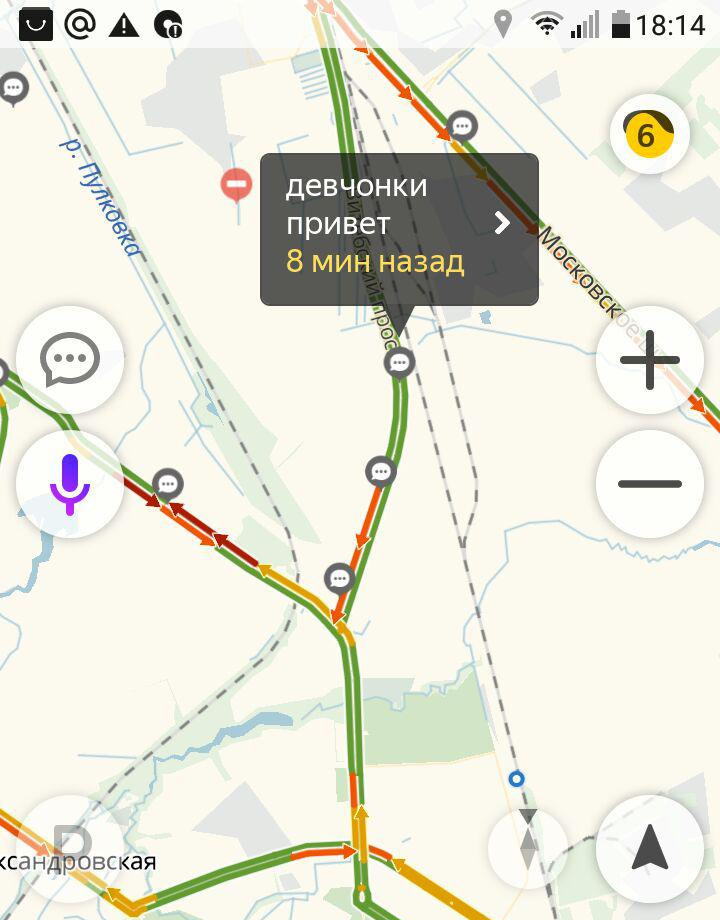Viewport: 720px width, 920px height.
Task: Open comment marker near Московское road
Action: click(461, 126)
